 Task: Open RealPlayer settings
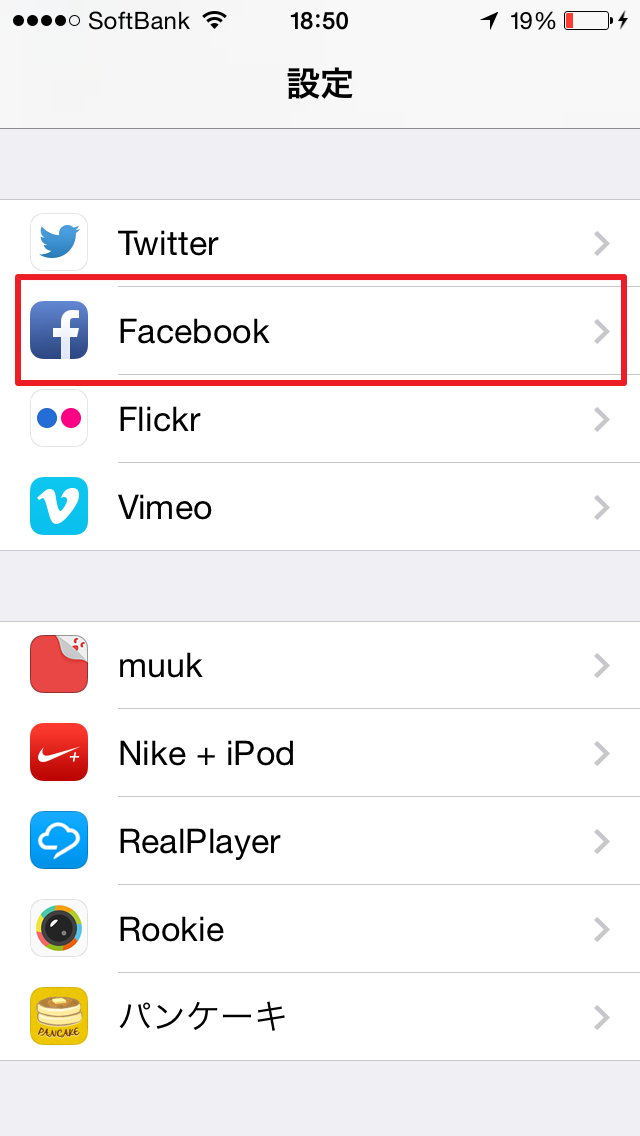click(x=320, y=841)
